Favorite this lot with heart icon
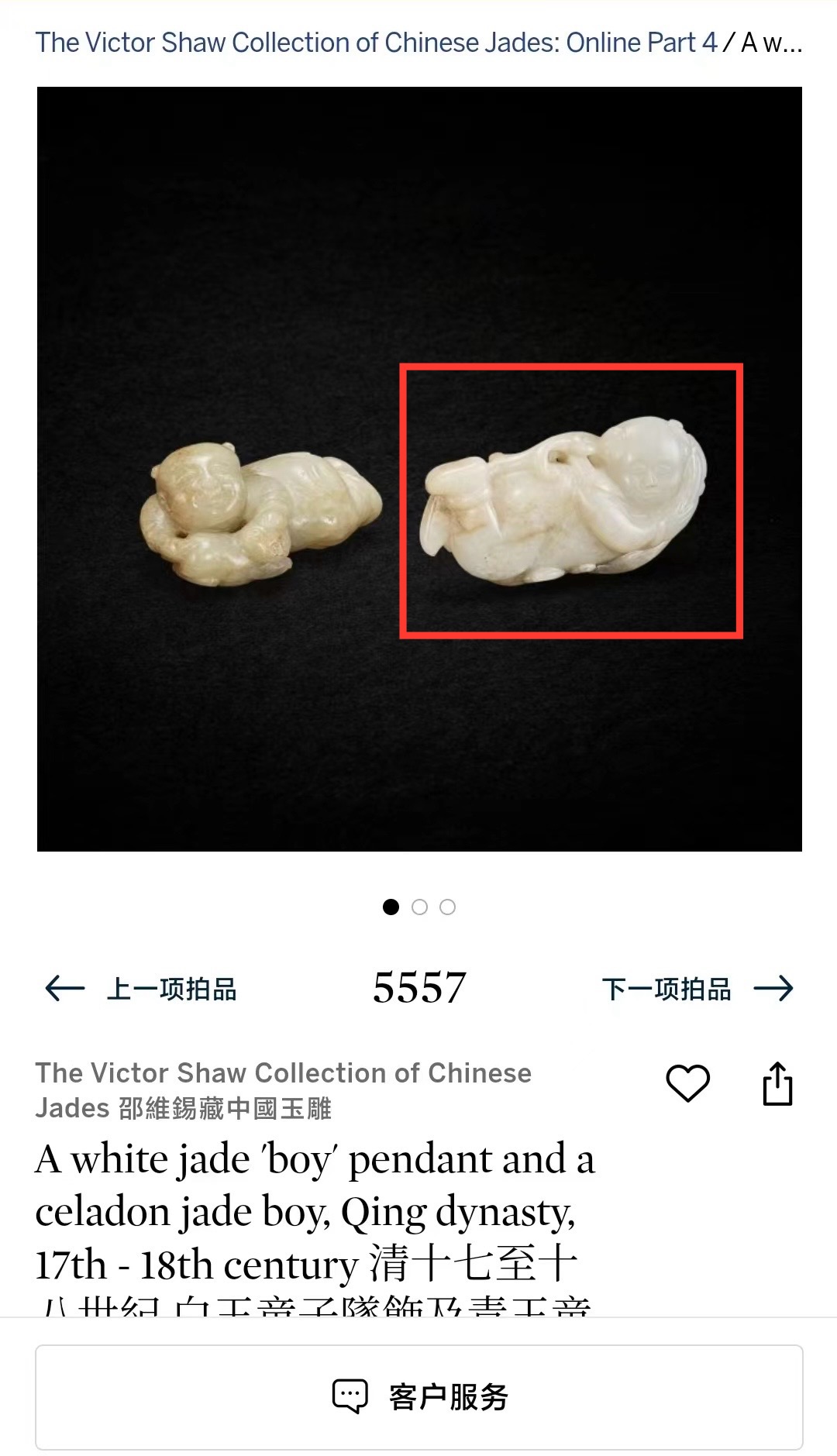 pyautogui.click(x=688, y=1083)
